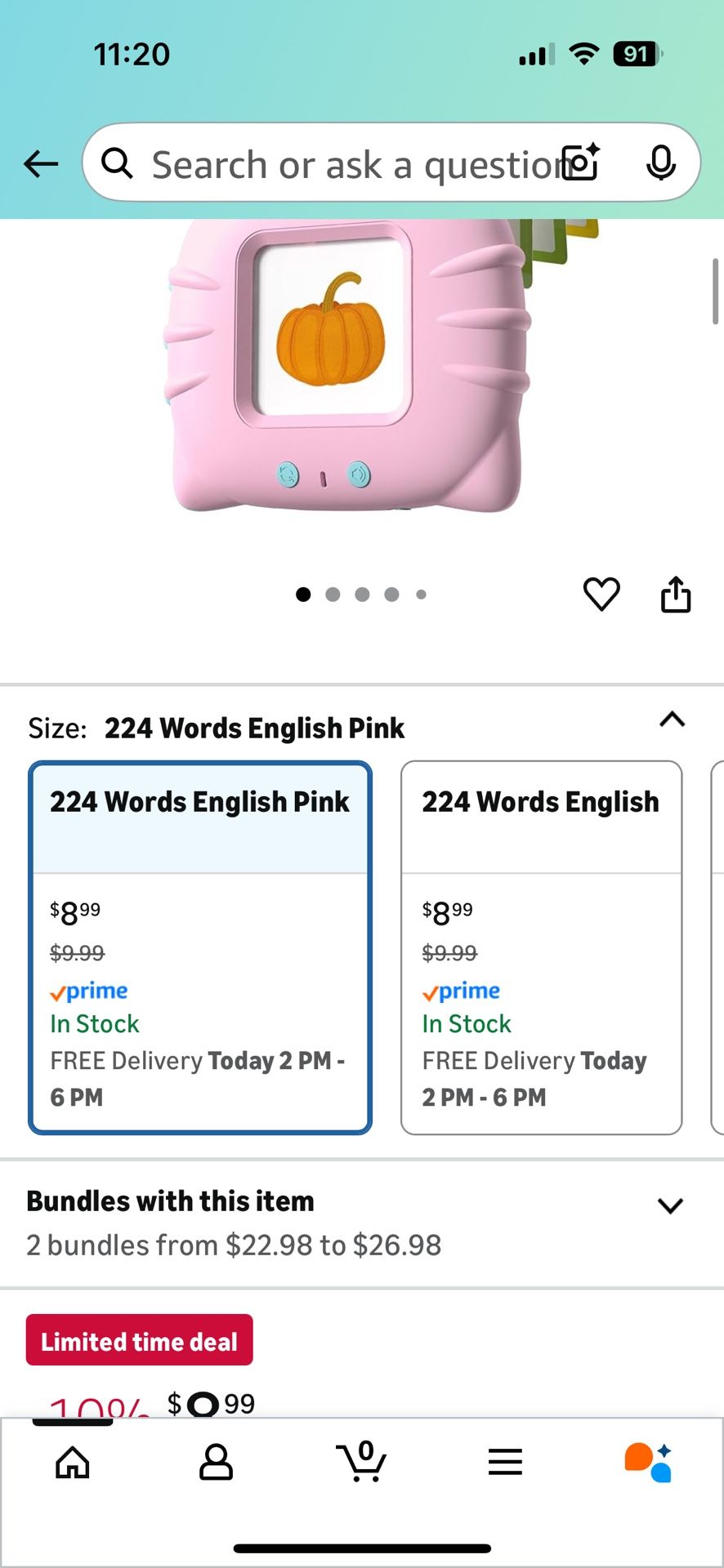The image size is (724, 1568).
Task: Open your account profile icon
Action: tap(217, 1462)
